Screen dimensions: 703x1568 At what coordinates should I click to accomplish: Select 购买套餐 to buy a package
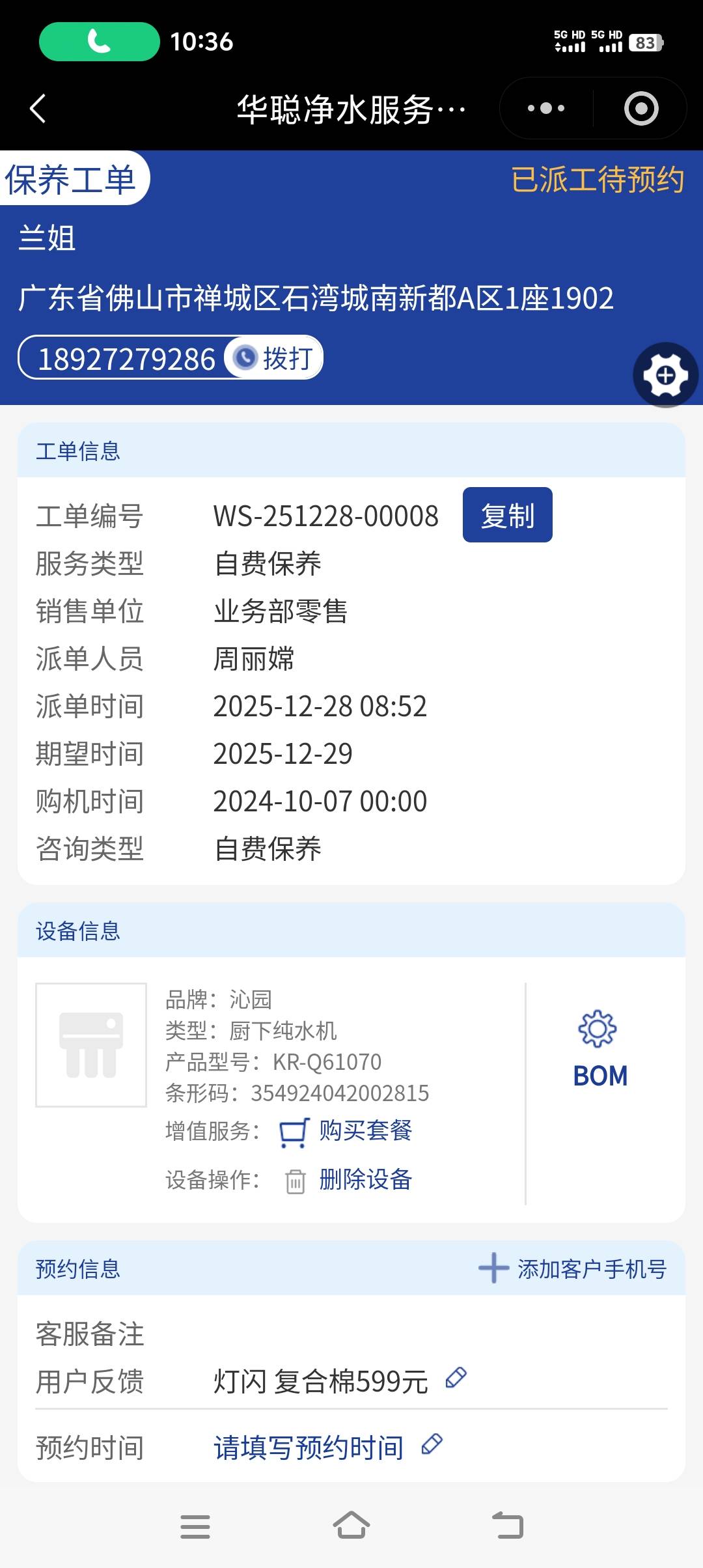point(365,1131)
